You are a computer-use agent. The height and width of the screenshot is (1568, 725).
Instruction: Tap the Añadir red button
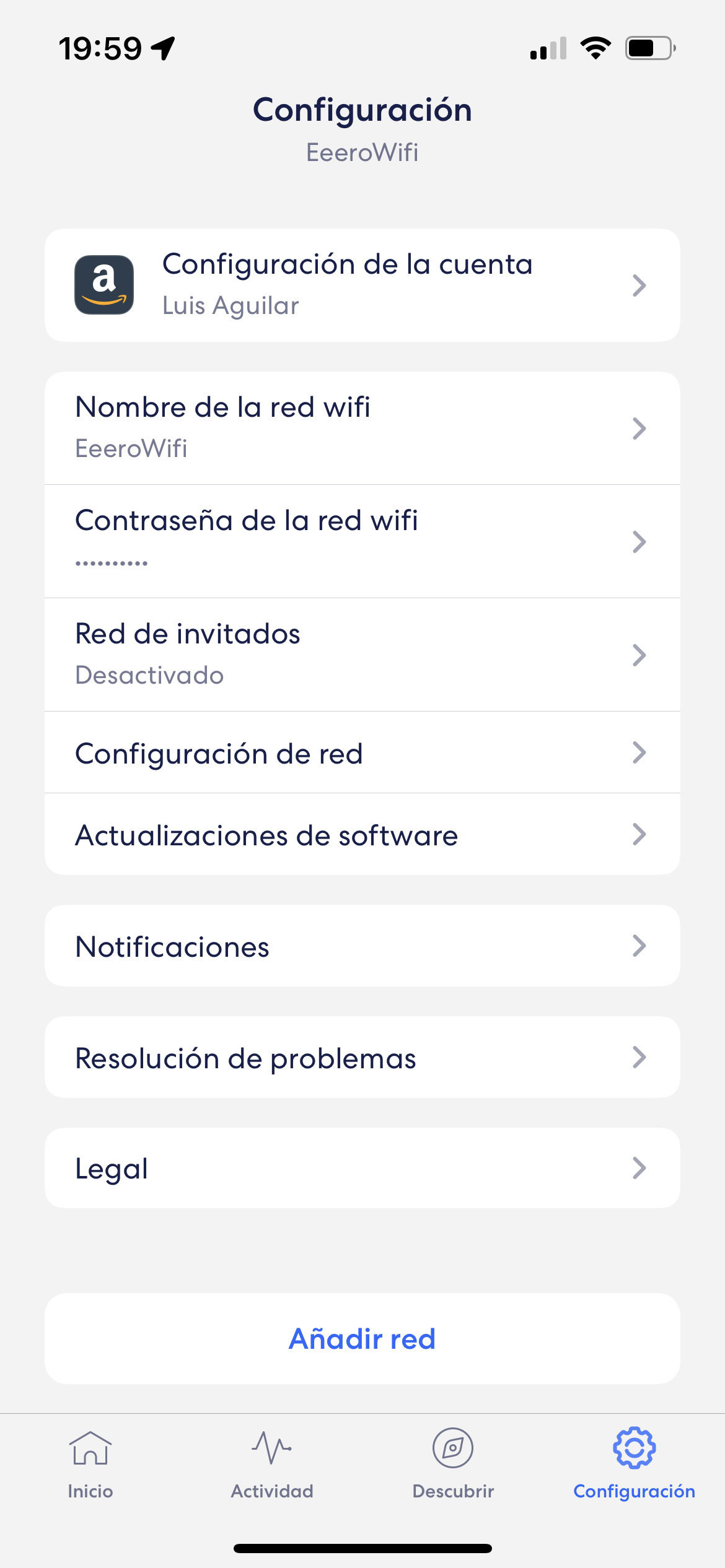(362, 1338)
